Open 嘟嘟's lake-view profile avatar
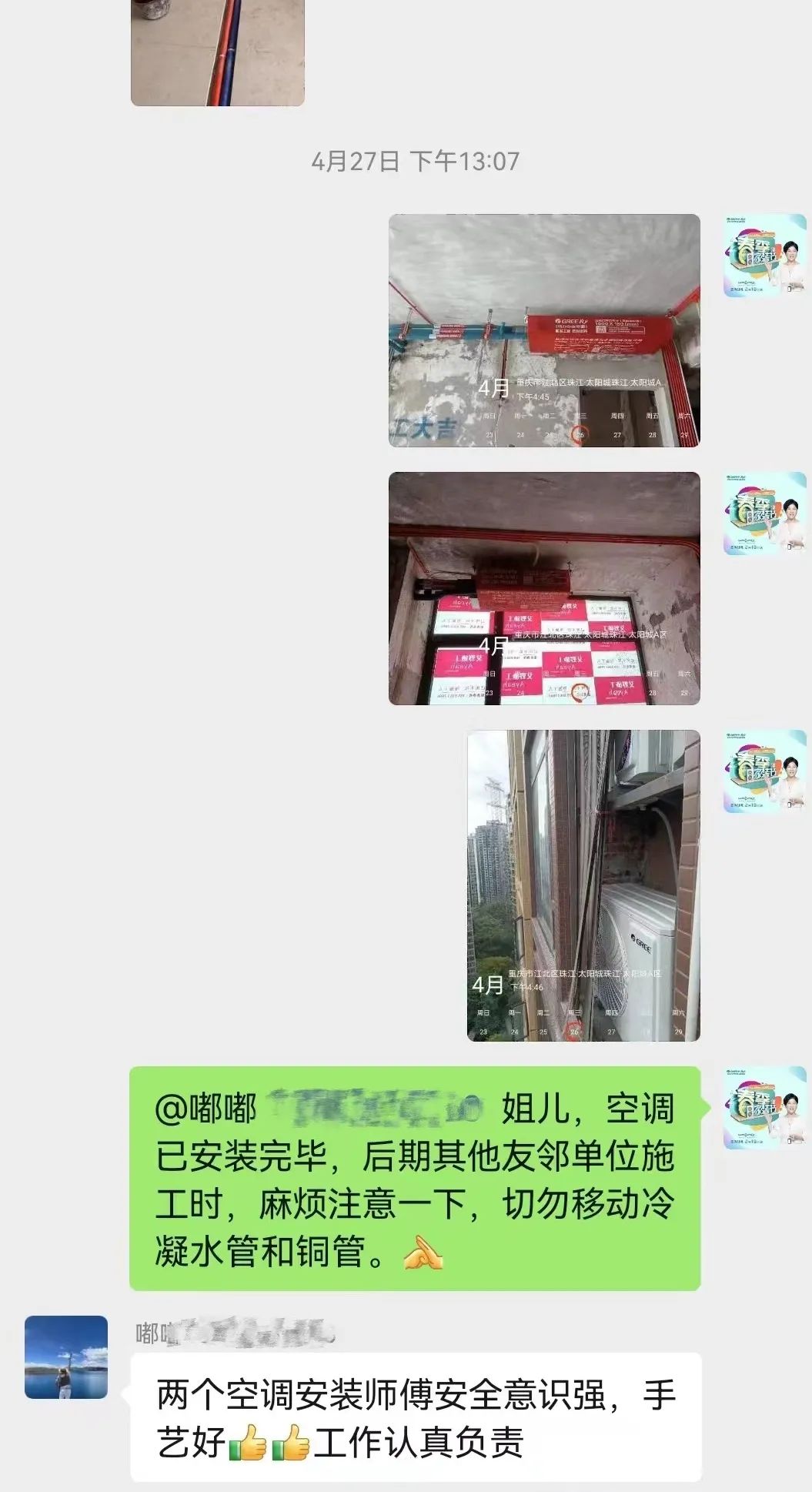812x1492 pixels. coord(66,1357)
